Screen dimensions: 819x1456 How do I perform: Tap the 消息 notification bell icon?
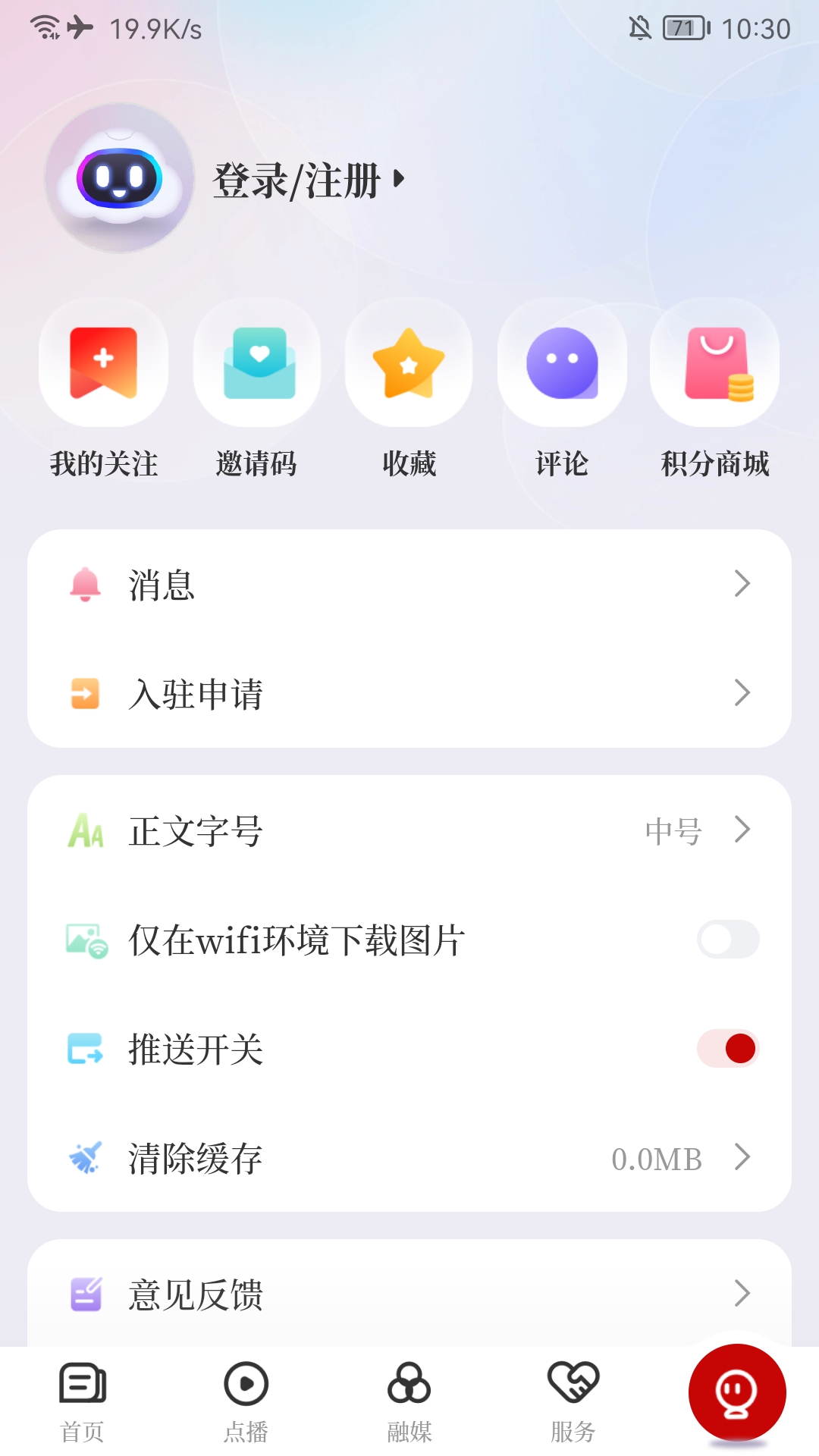(87, 585)
